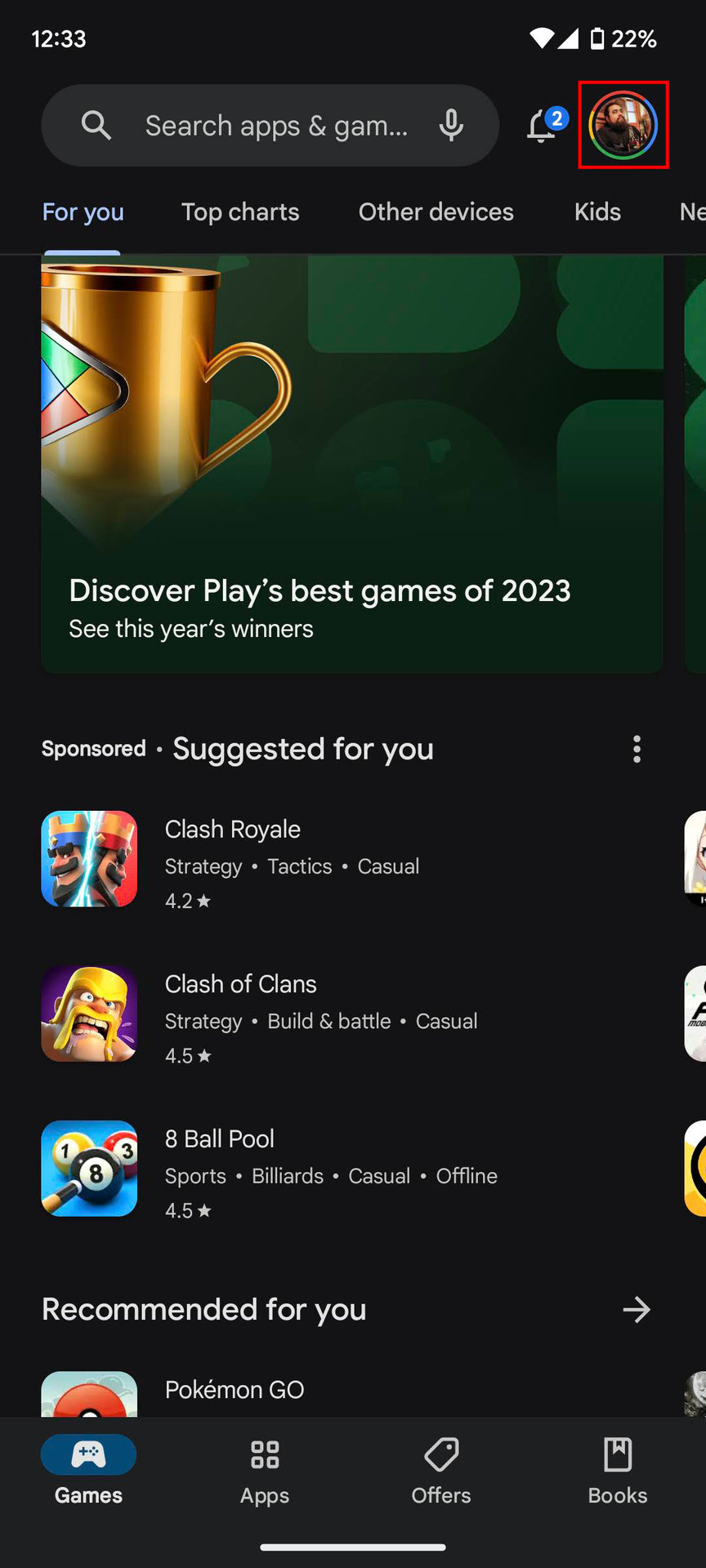This screenshot has width=706, height=1568.
Task: Go to the Offers section
Action: click(441, 1472)
